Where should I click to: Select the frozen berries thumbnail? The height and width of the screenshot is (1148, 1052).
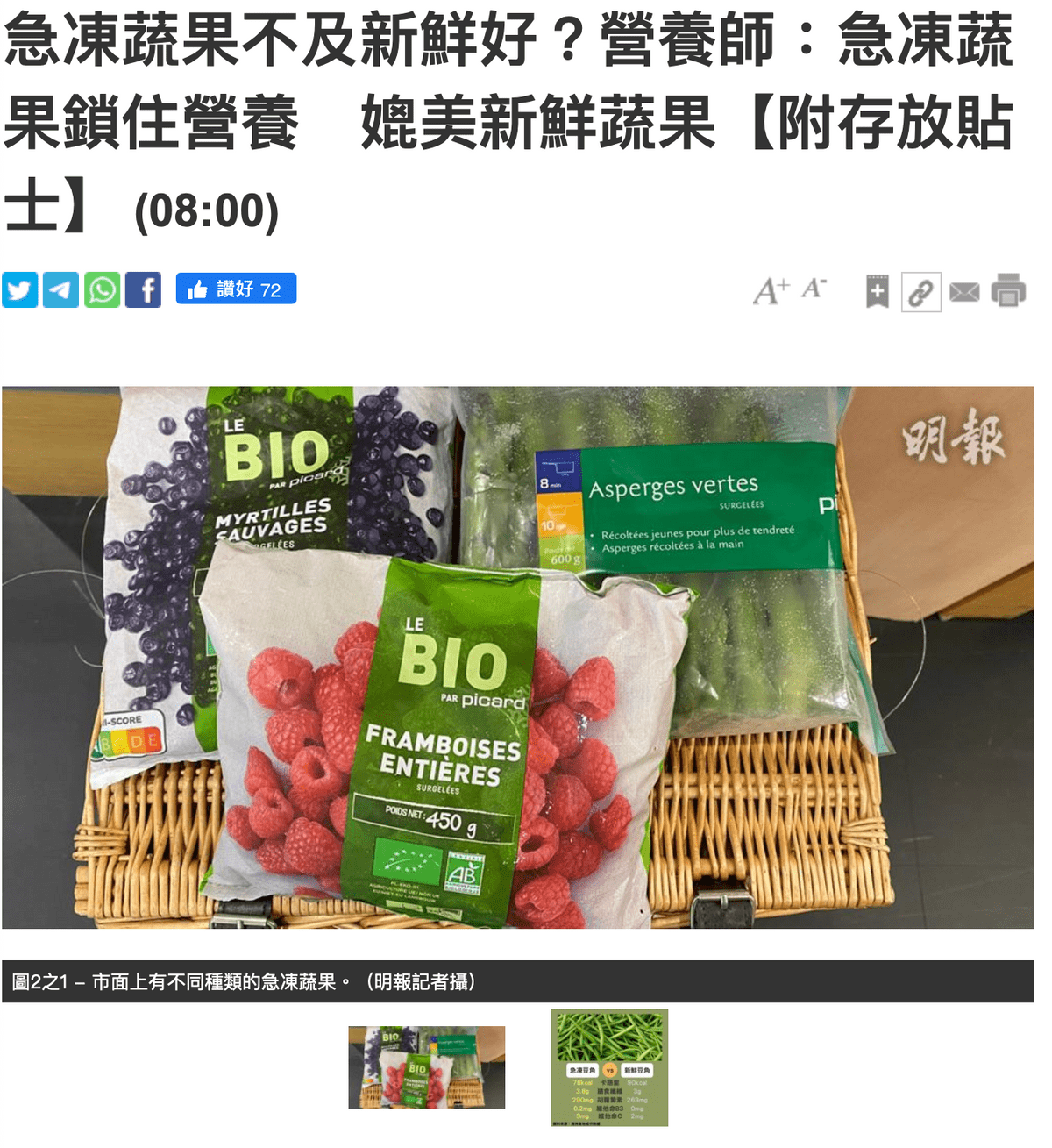426,1067
